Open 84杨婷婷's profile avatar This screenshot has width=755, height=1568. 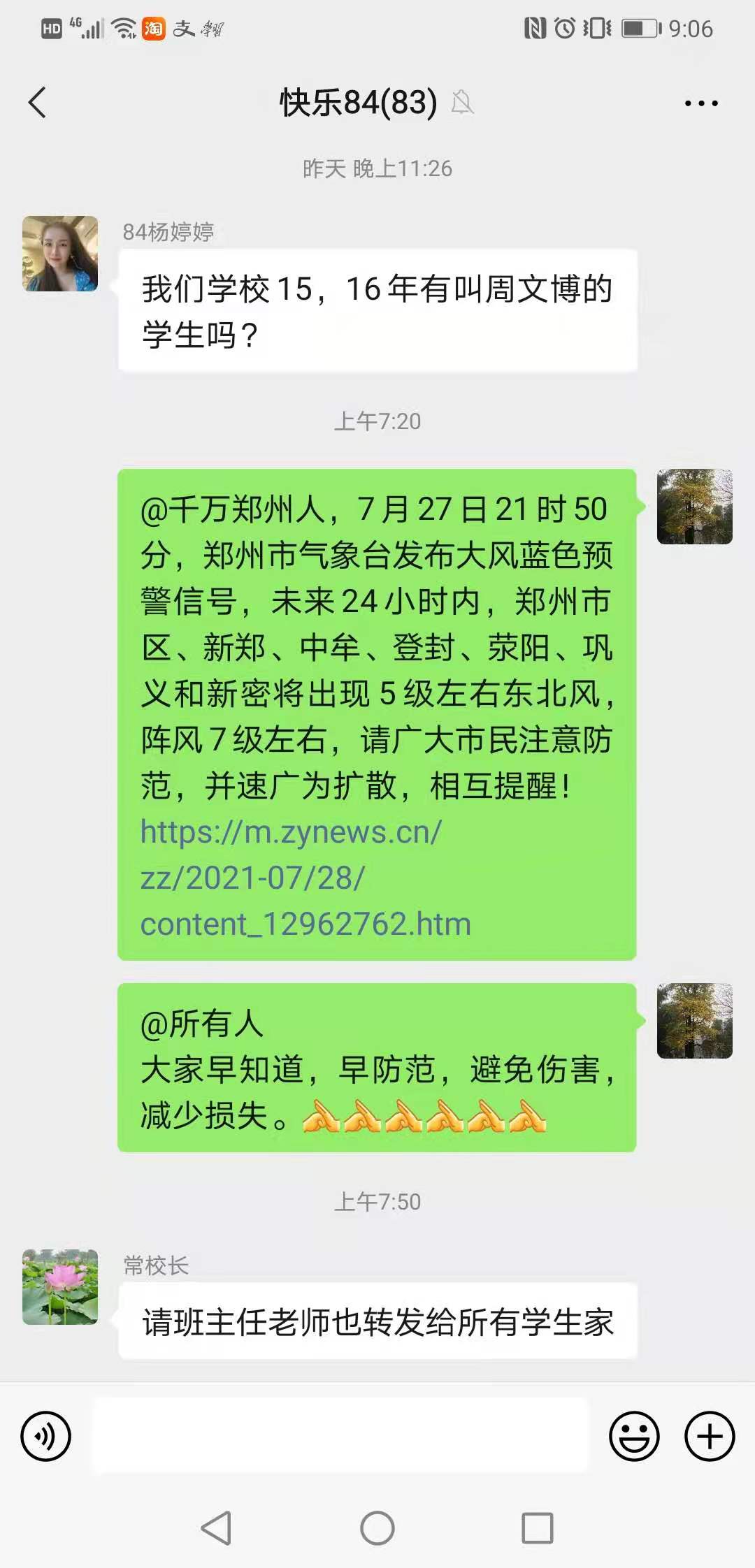pyautogui.click(x=60, y=254)
